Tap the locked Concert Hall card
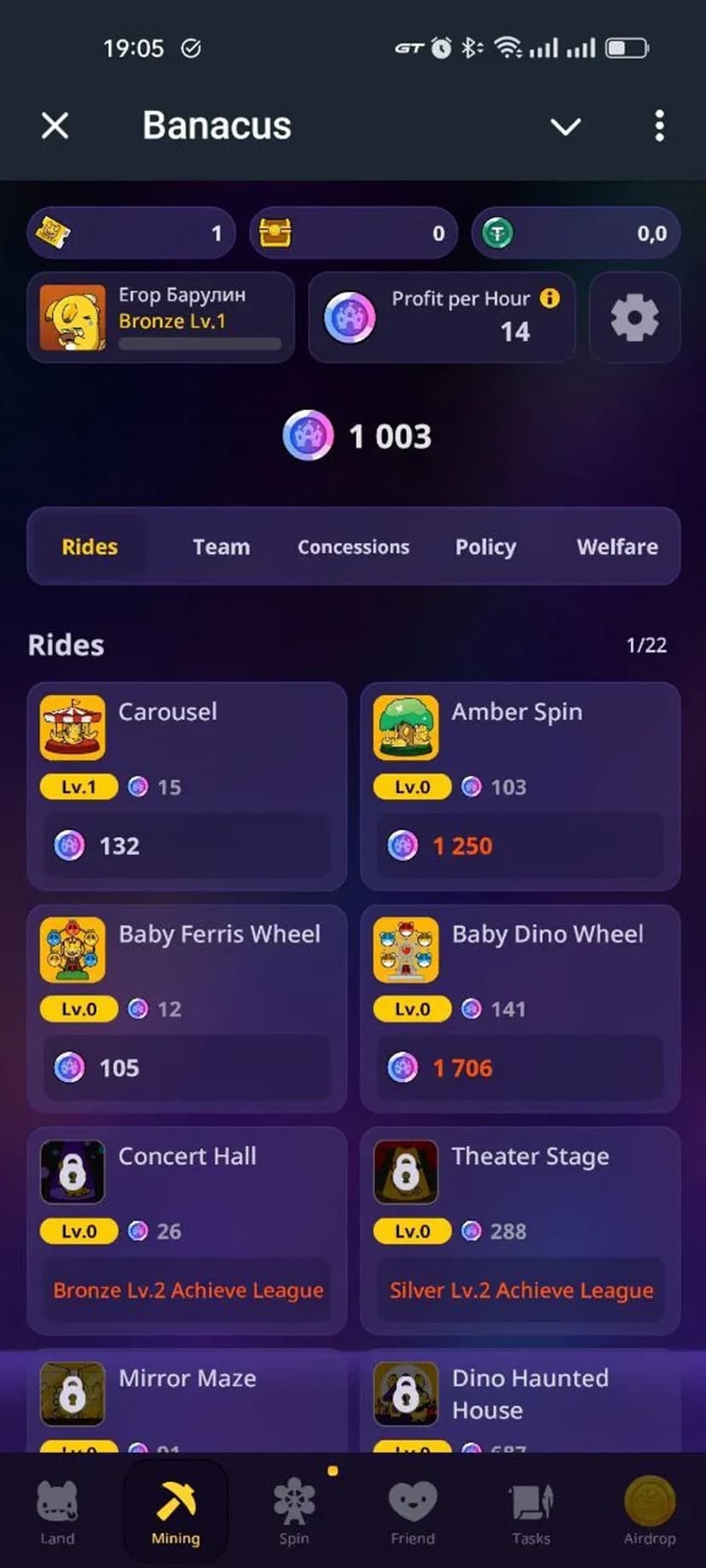Viewport: 706px width, 1568px height. point(187,1231)
